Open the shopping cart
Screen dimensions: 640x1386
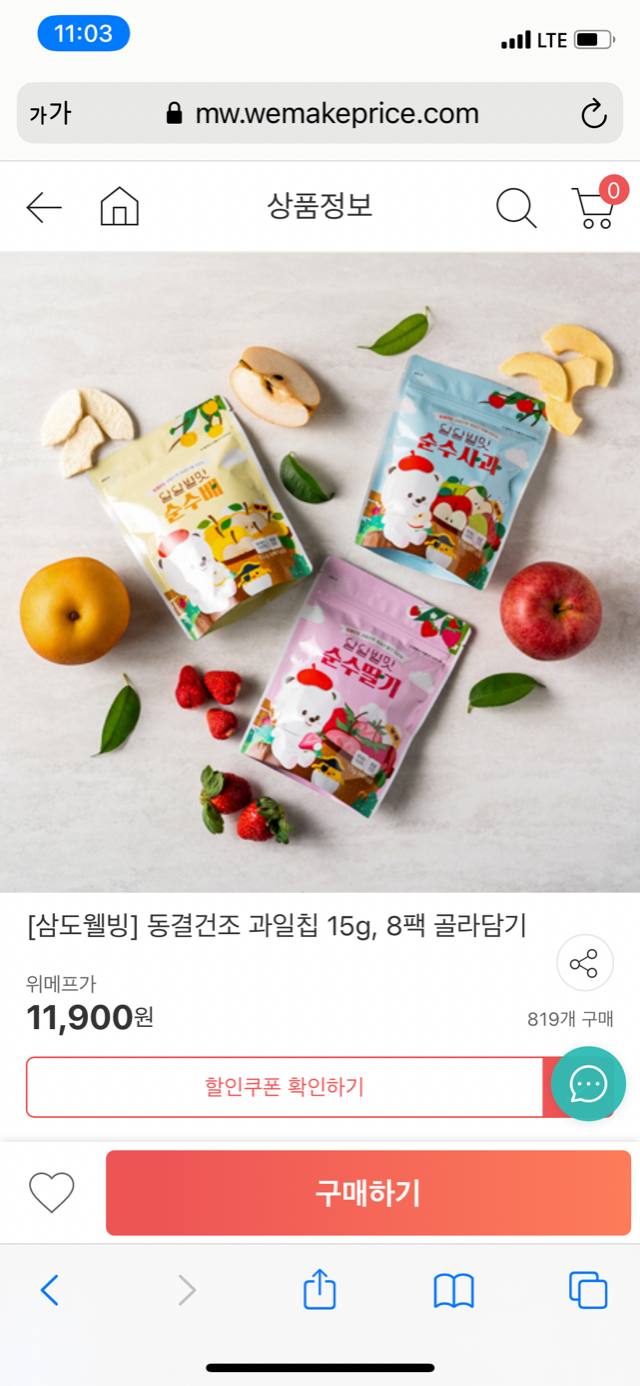coord(594,207)
